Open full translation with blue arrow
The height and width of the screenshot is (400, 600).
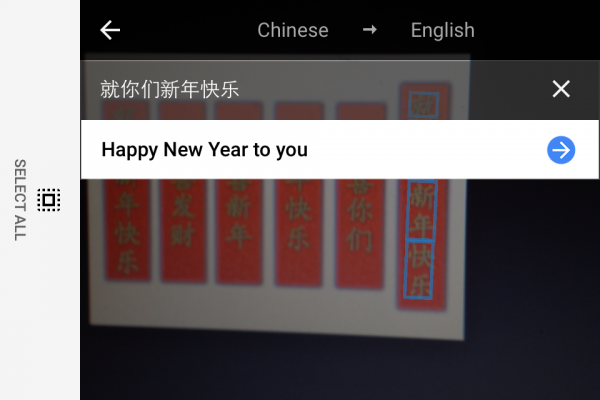point(561,150)
